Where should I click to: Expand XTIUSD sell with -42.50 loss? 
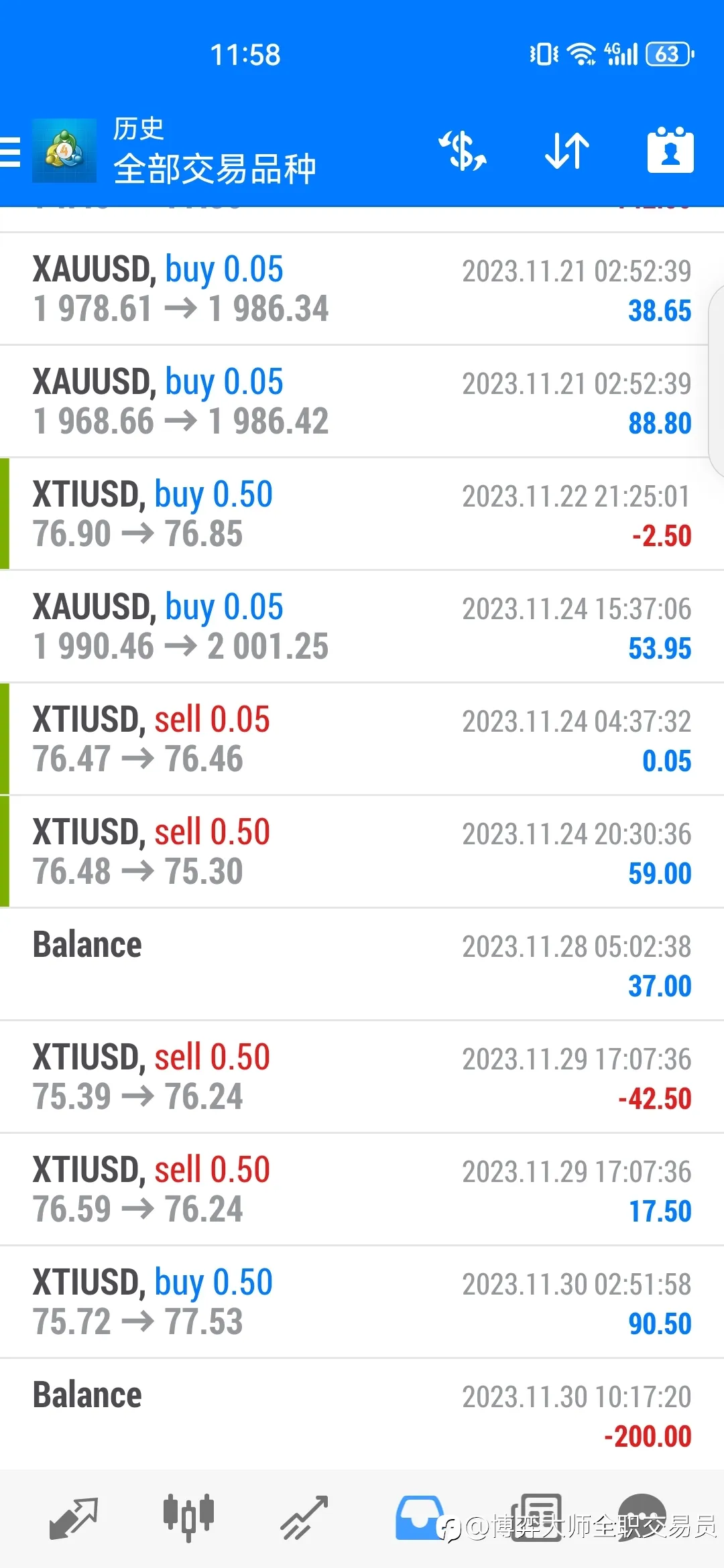[362, 1077]
